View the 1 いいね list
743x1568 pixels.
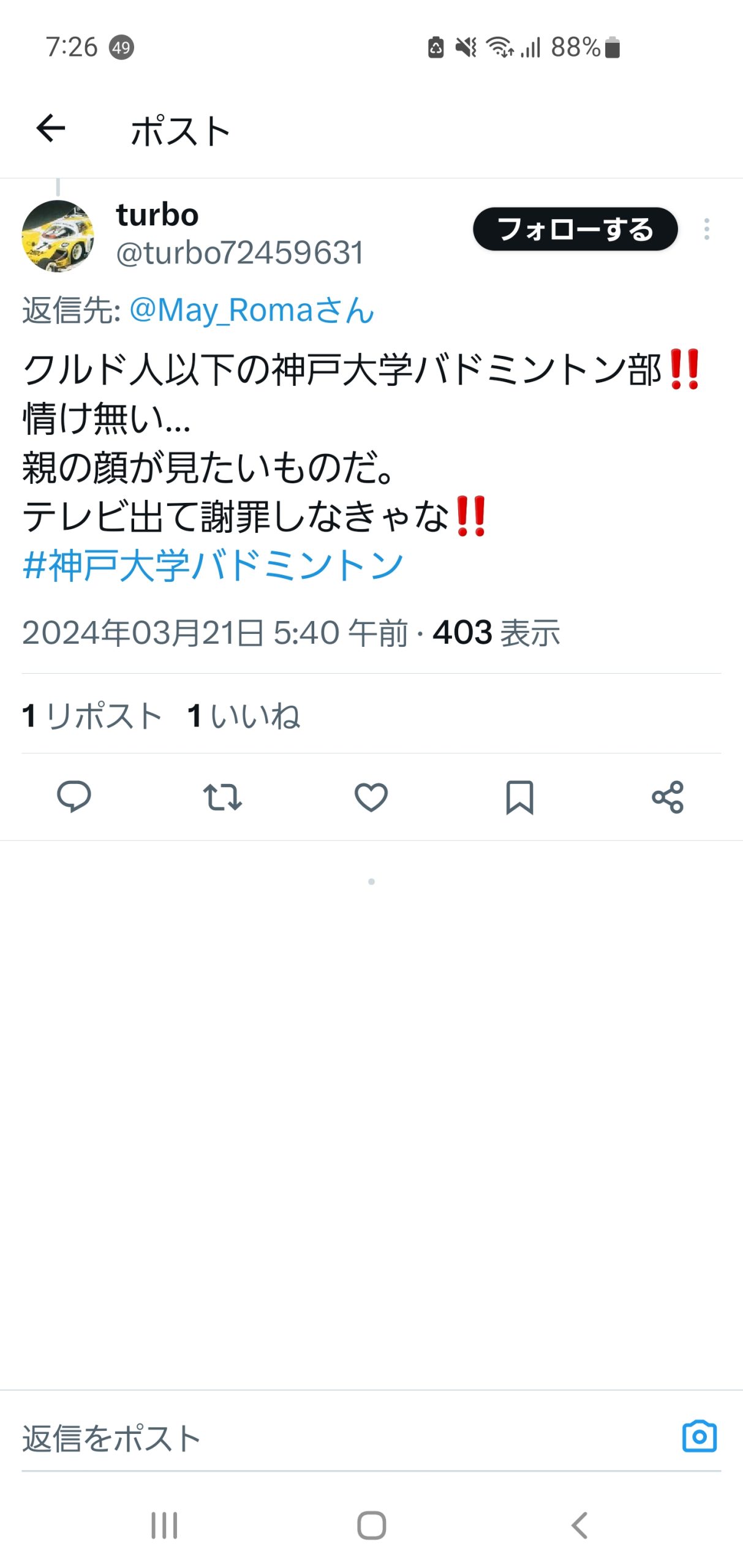click(244, 715)
